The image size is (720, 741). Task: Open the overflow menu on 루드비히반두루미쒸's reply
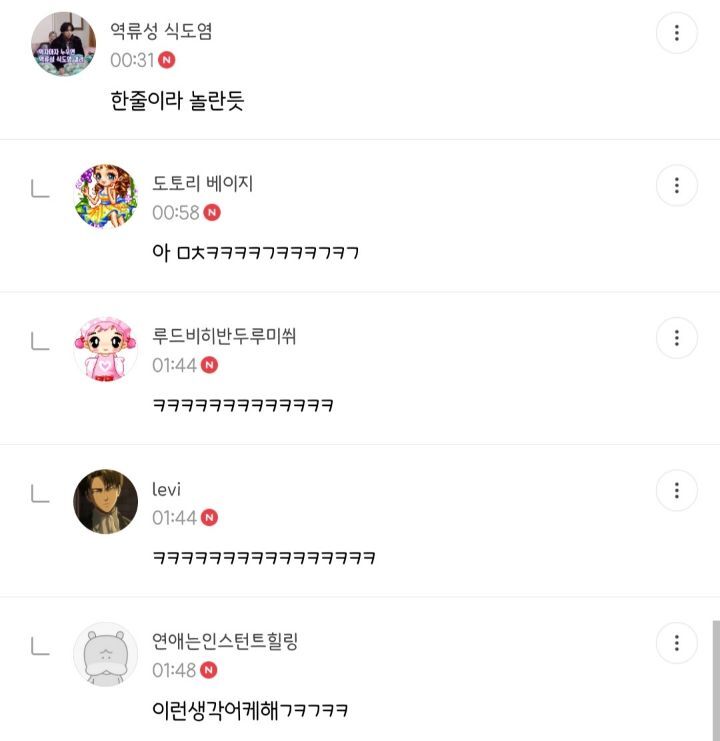point(677,337)
